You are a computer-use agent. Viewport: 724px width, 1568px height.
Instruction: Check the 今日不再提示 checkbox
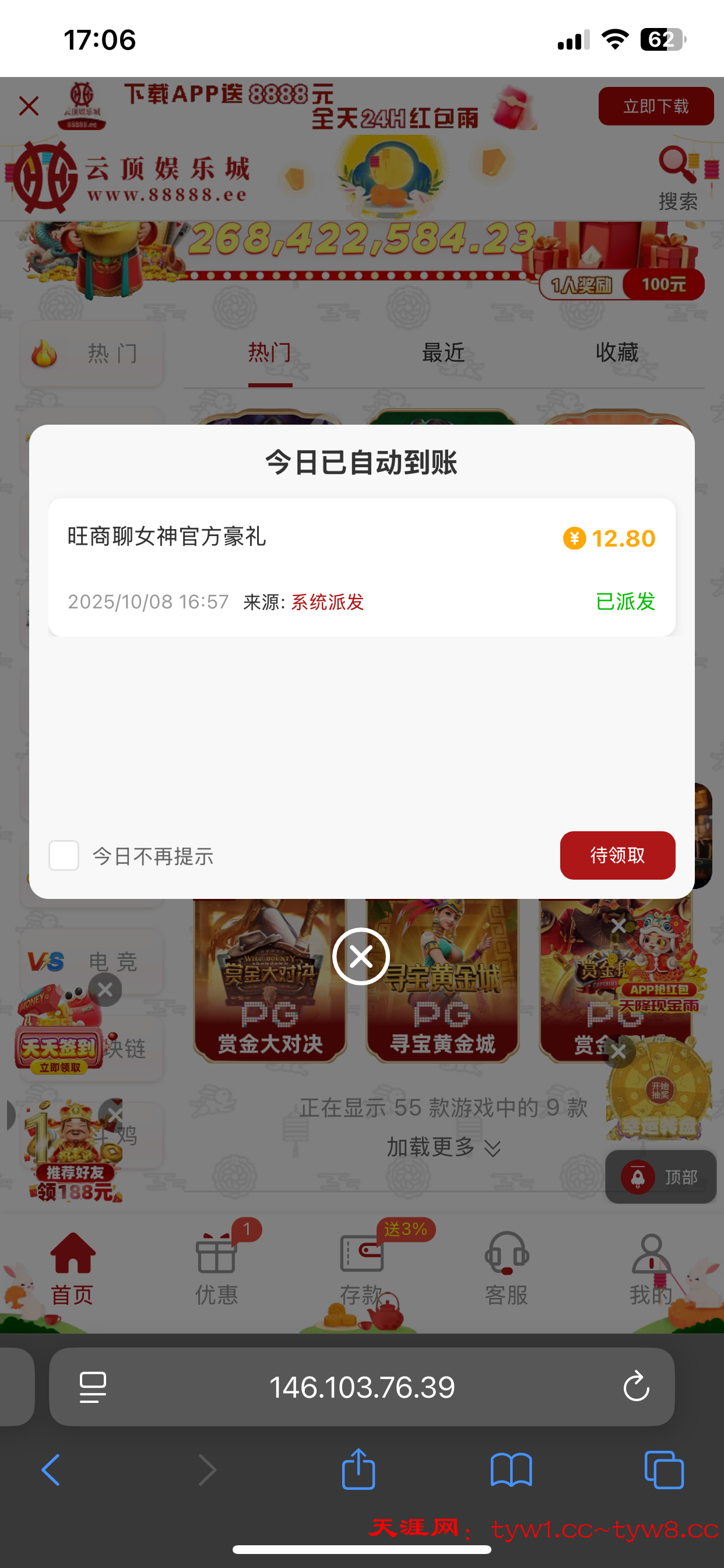[x=64, y=855]
